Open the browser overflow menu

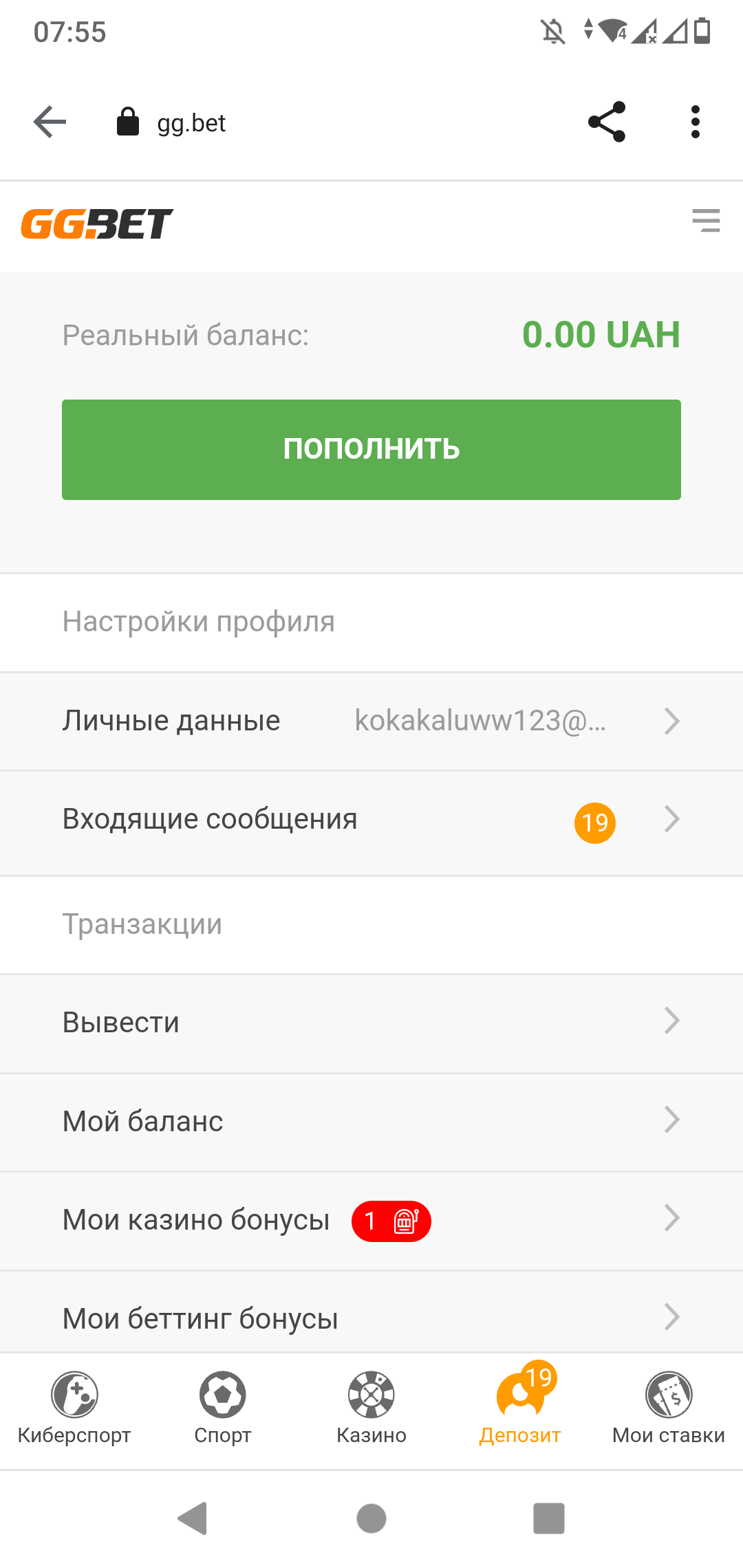tap(695, 122)
